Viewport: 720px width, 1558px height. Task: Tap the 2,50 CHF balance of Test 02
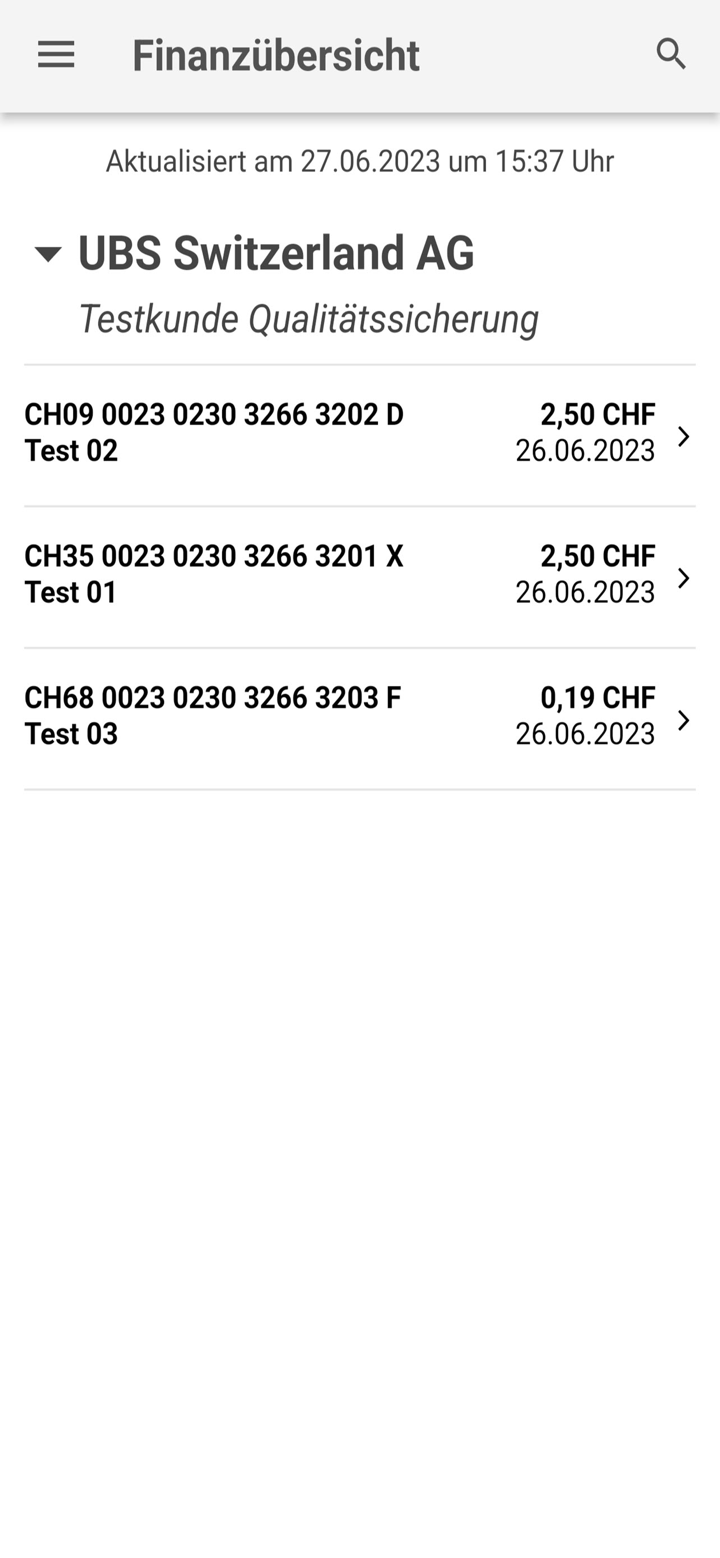(x=598, y=413)
